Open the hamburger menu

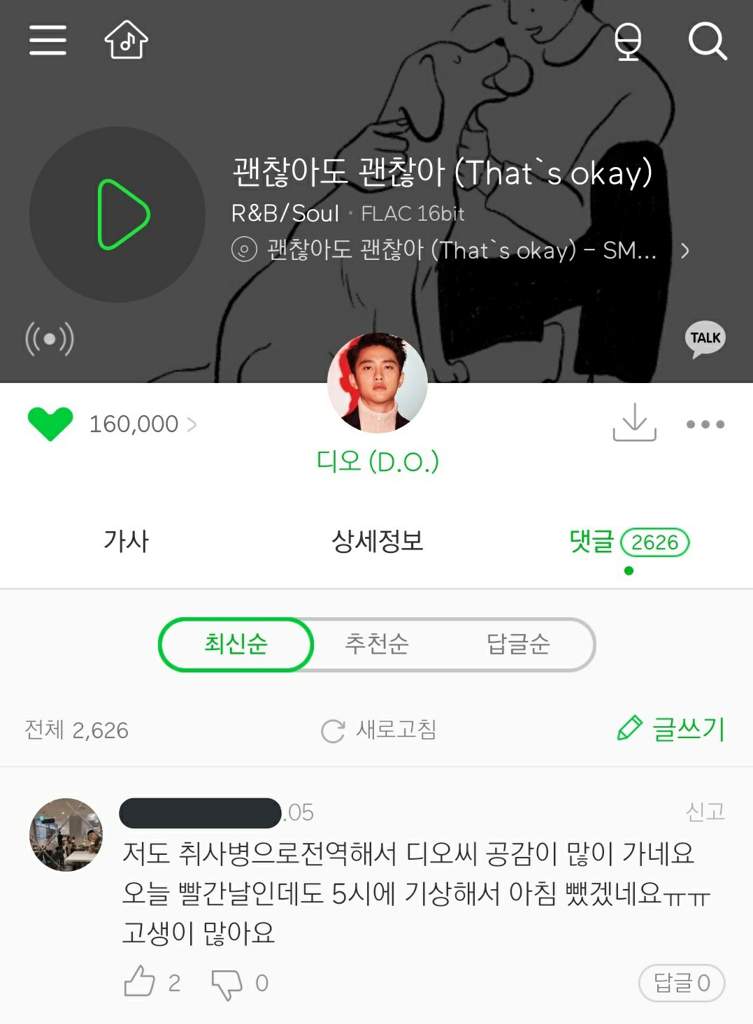(48, 40)
